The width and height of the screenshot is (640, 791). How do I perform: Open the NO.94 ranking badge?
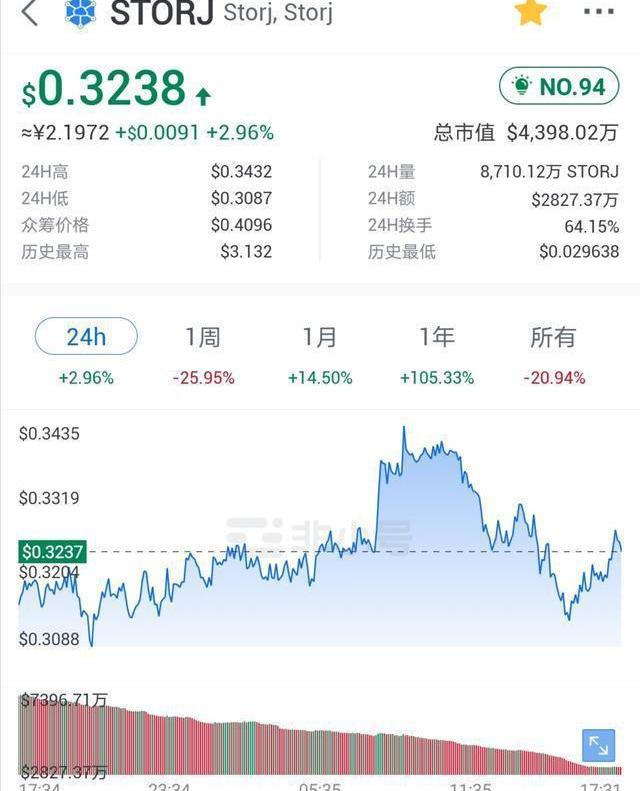click(x=559, y=87)
